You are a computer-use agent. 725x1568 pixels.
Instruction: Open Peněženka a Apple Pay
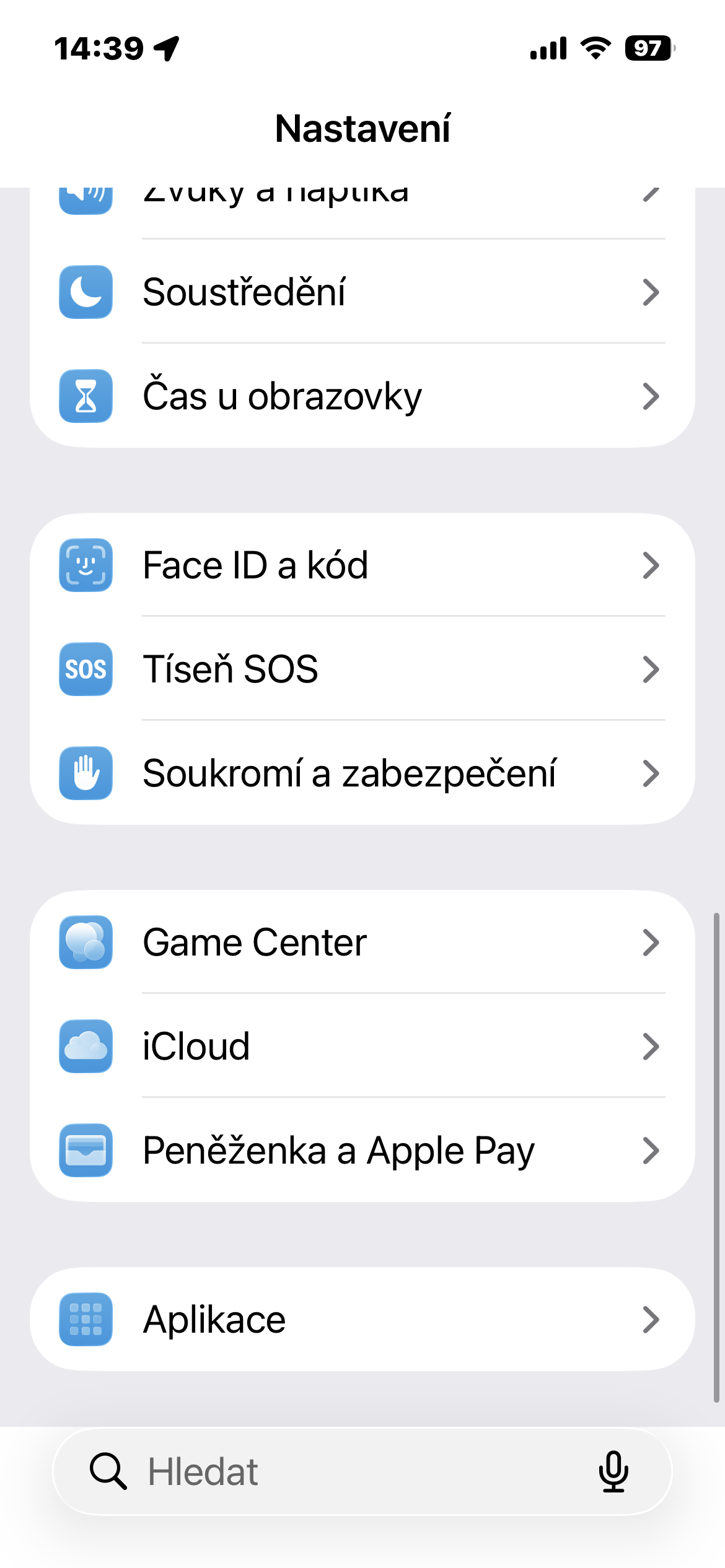point(362,1151)
